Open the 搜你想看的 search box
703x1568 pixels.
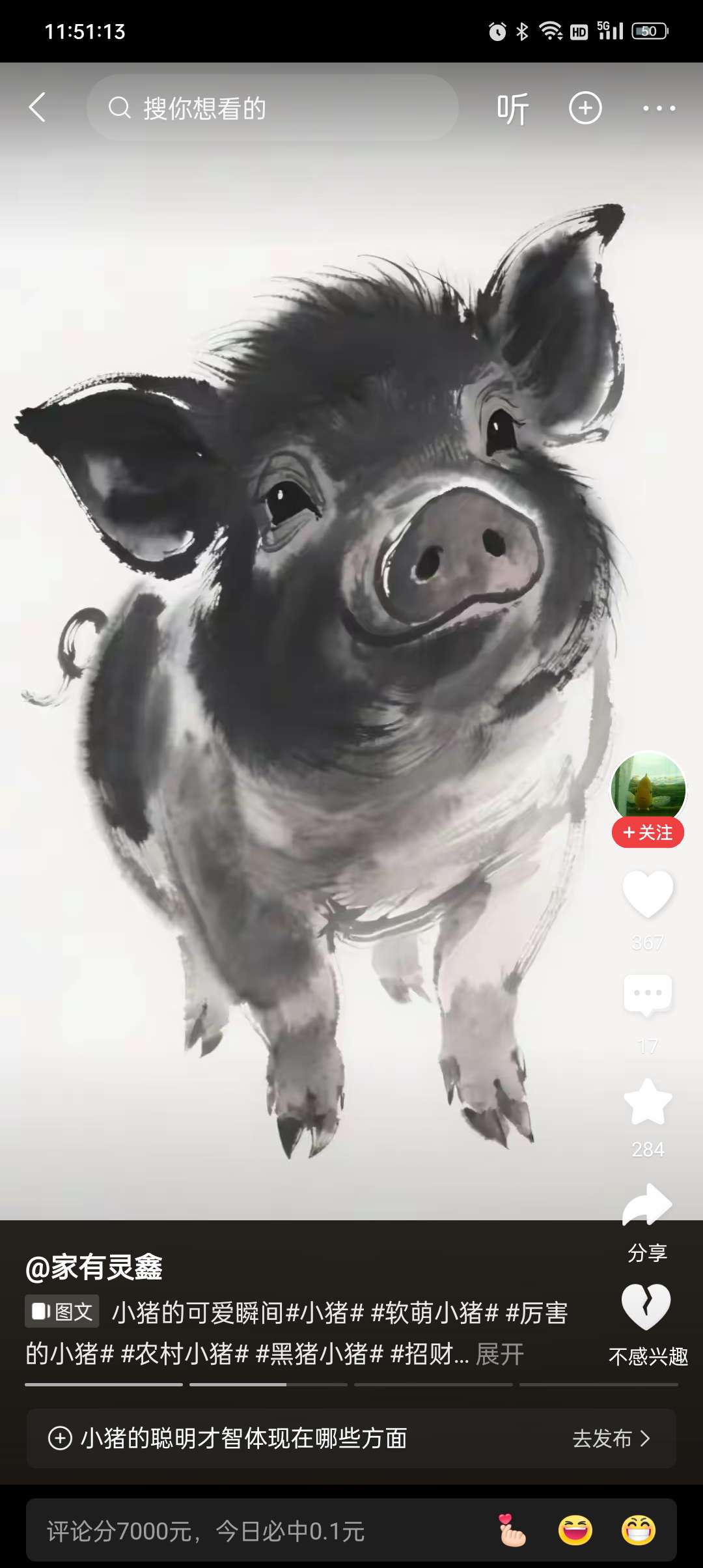(x=272, y=108)
